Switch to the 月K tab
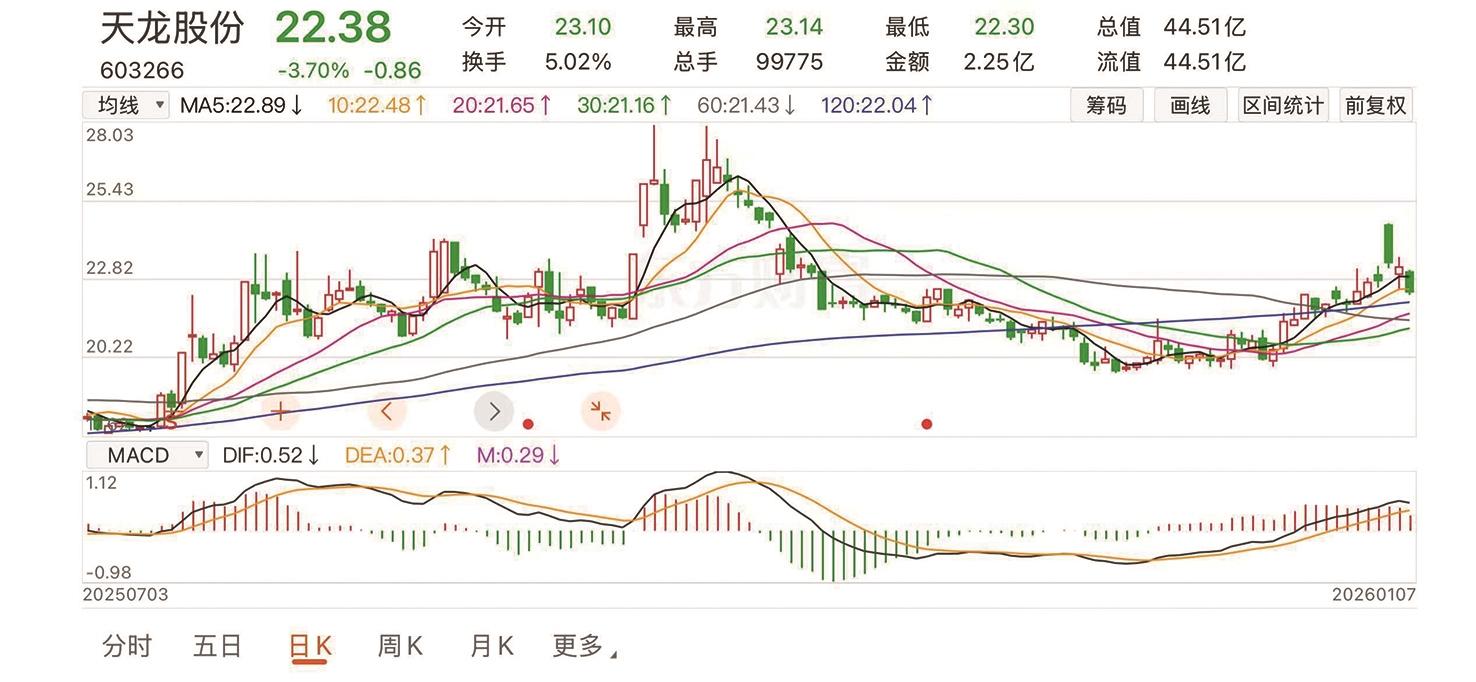Image resolution: width=1476 pixels, height=682 pixels. pyautogui.click(x=491, y=647)
